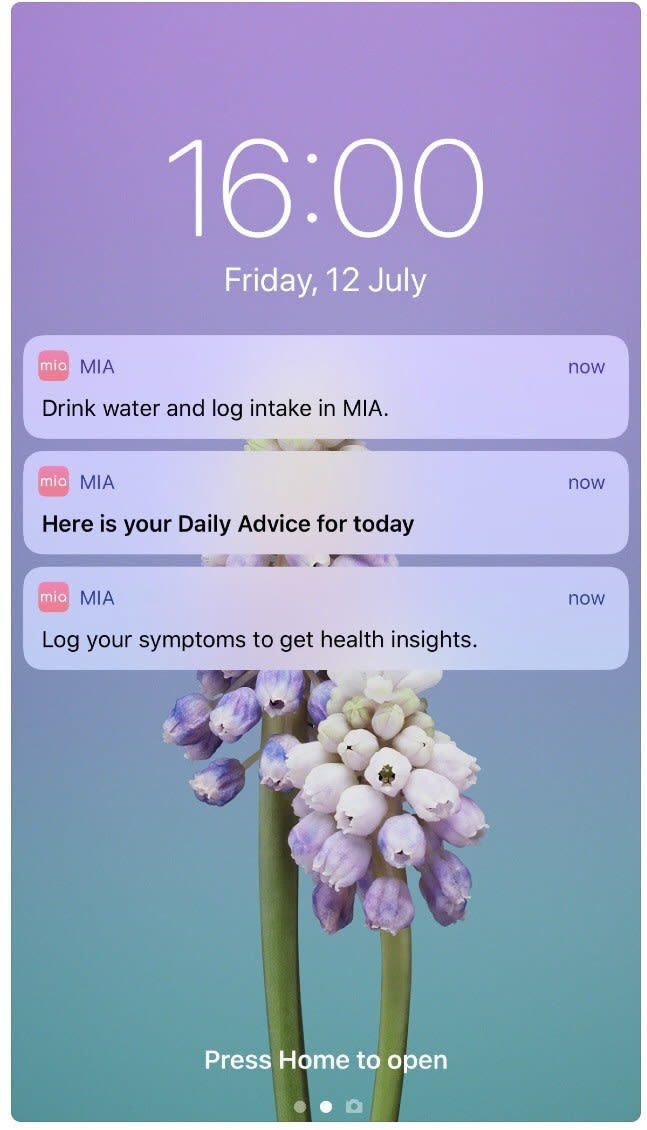Viewport: 647px width, 1130px height.
Task: Open the Drink water and log intake notification
Action: (x=325, y=388)
